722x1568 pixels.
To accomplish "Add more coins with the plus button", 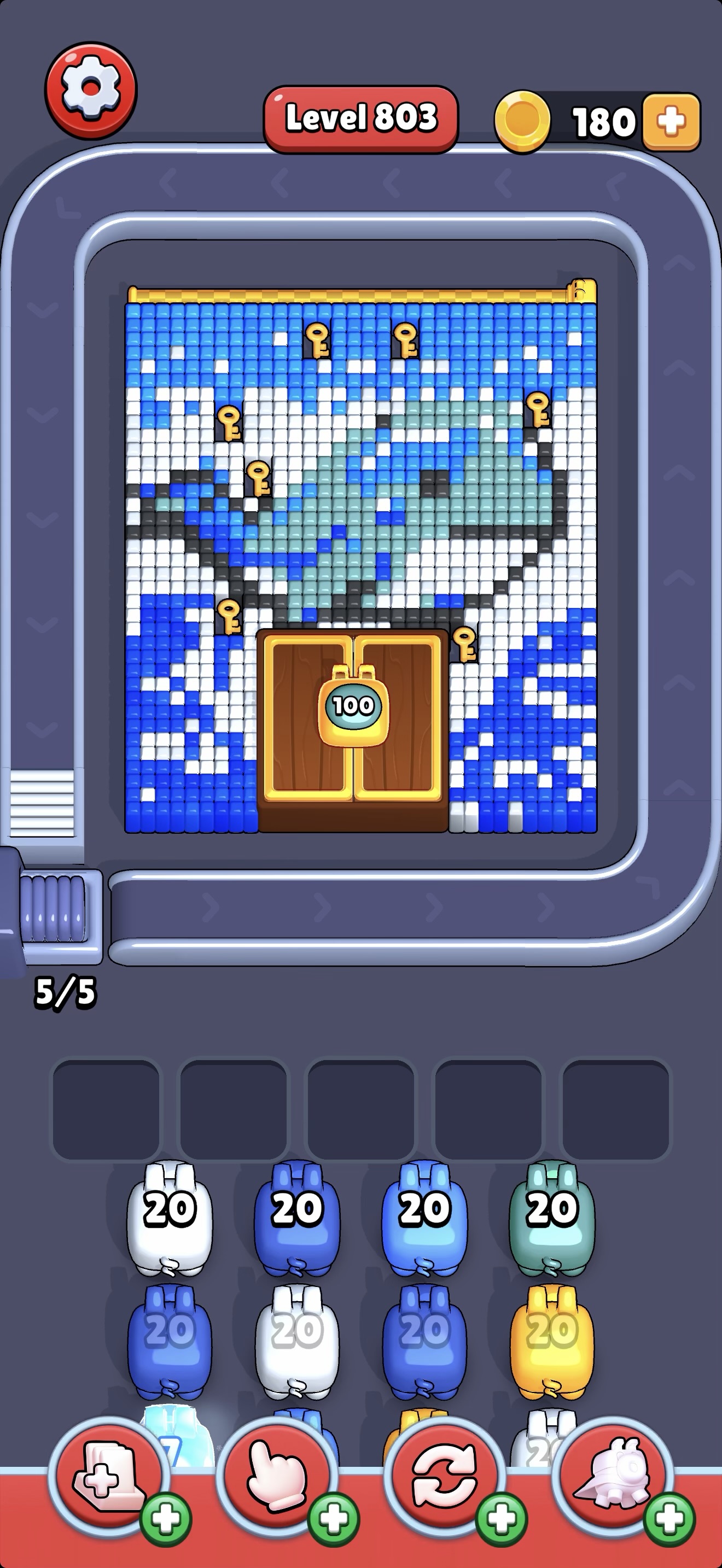I will pyautogui.click(x=671, y=122).
